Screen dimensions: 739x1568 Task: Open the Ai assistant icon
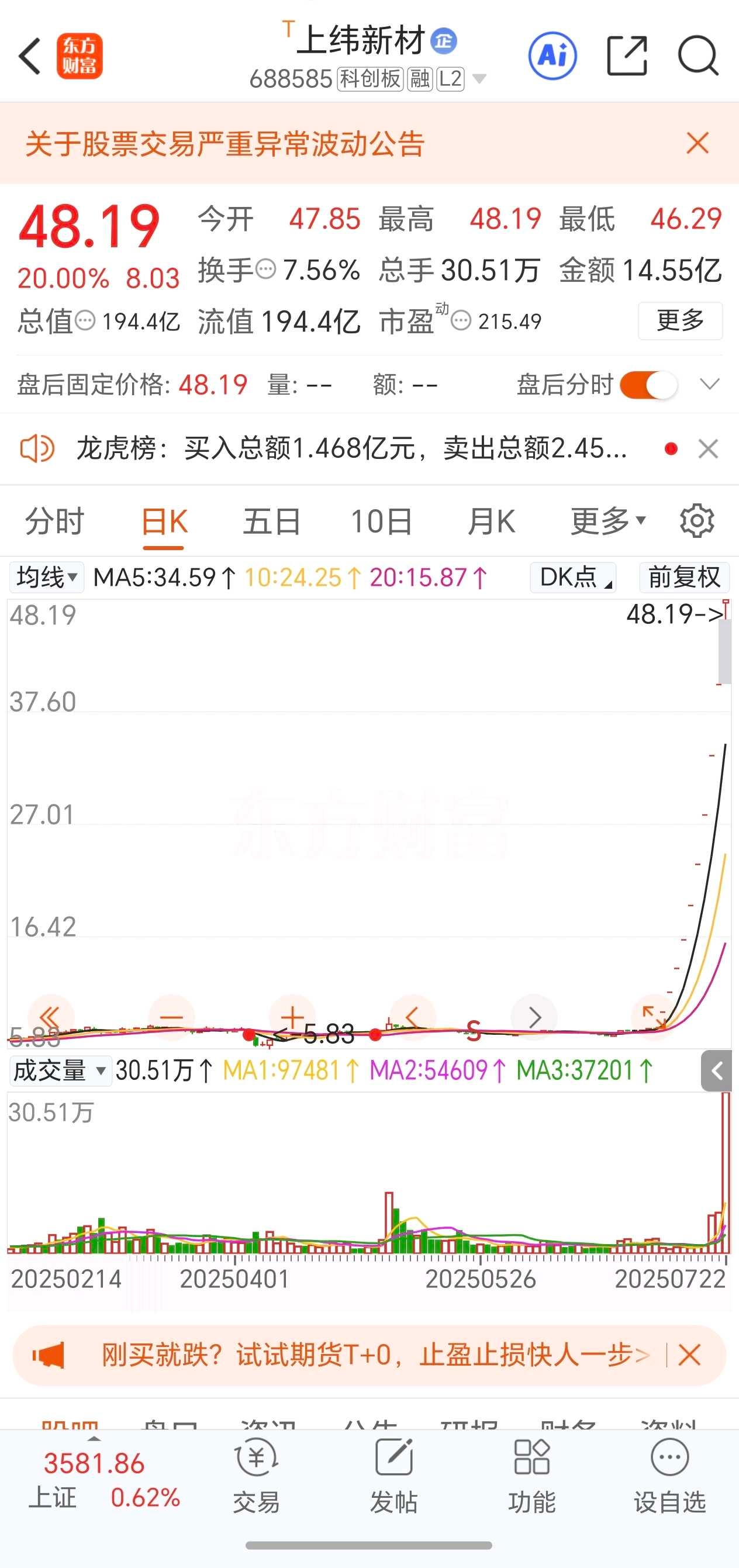tap(552, 56)
